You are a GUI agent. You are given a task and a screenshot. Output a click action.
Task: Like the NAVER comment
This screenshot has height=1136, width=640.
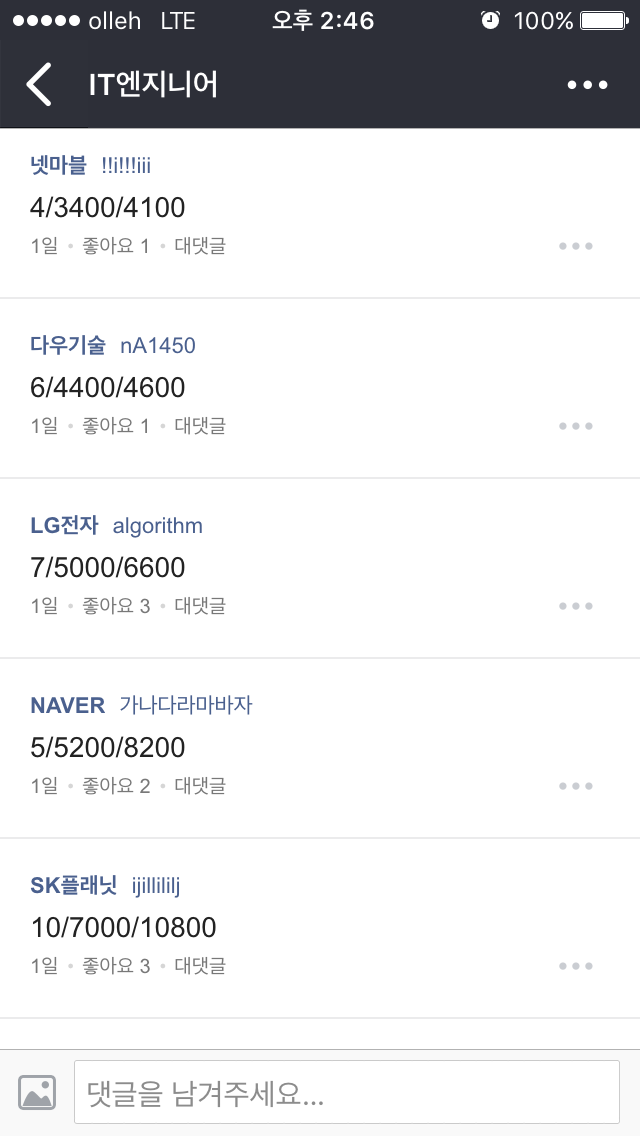(115, 786)
